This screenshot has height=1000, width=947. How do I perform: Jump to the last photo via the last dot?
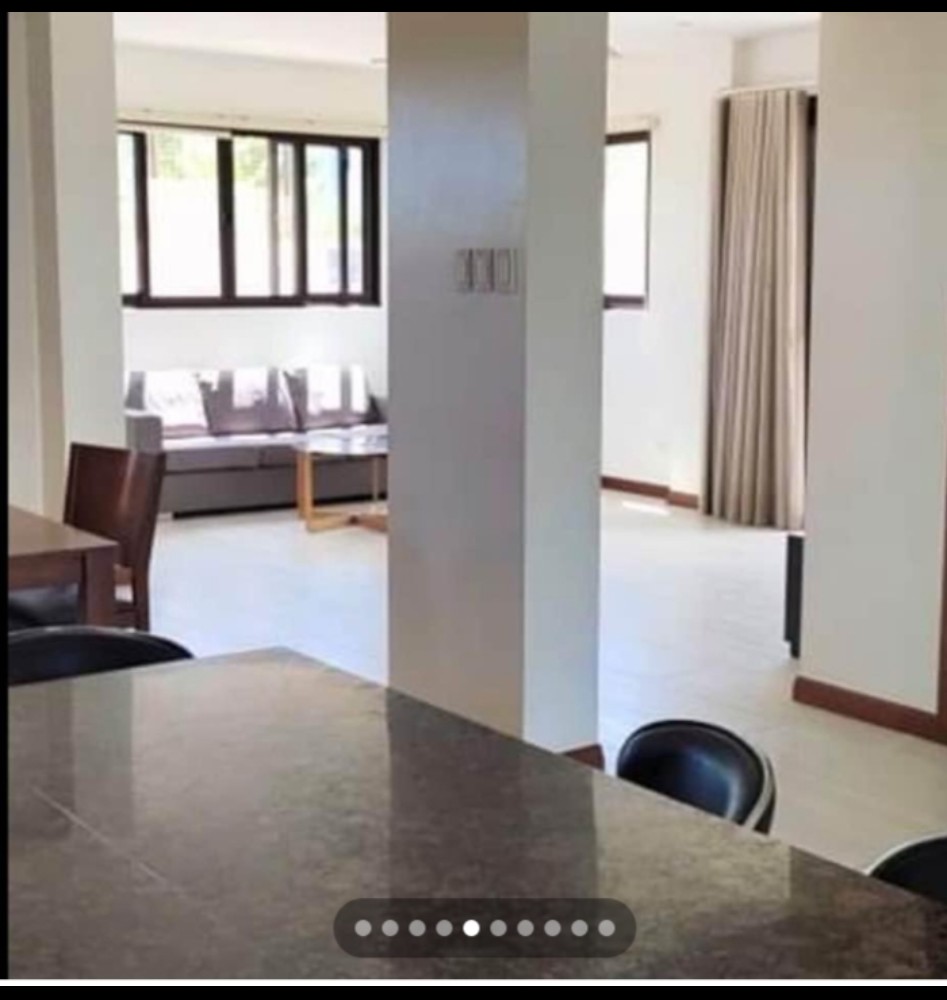click(606, 928)
